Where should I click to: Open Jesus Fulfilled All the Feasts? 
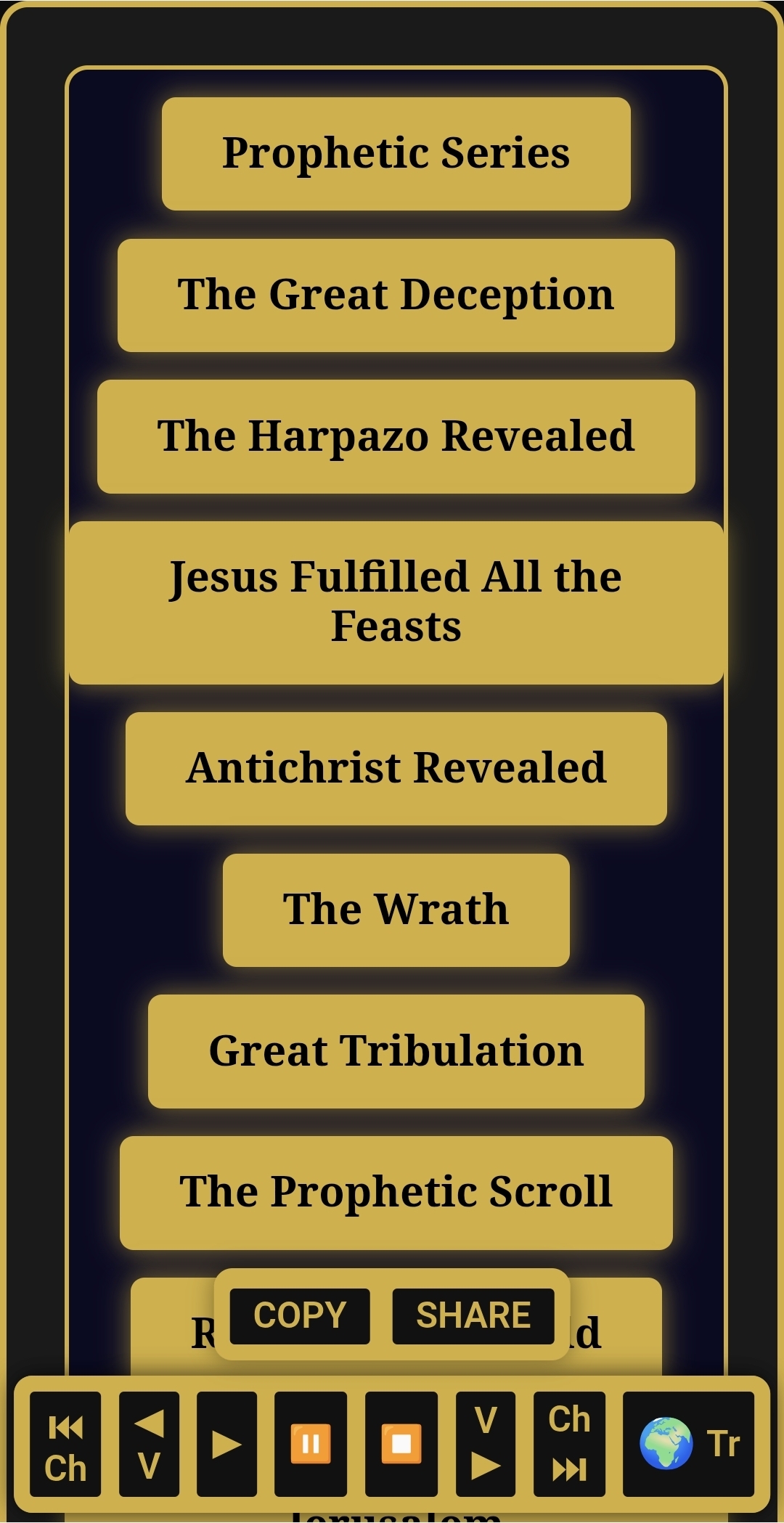pos(396,603)
